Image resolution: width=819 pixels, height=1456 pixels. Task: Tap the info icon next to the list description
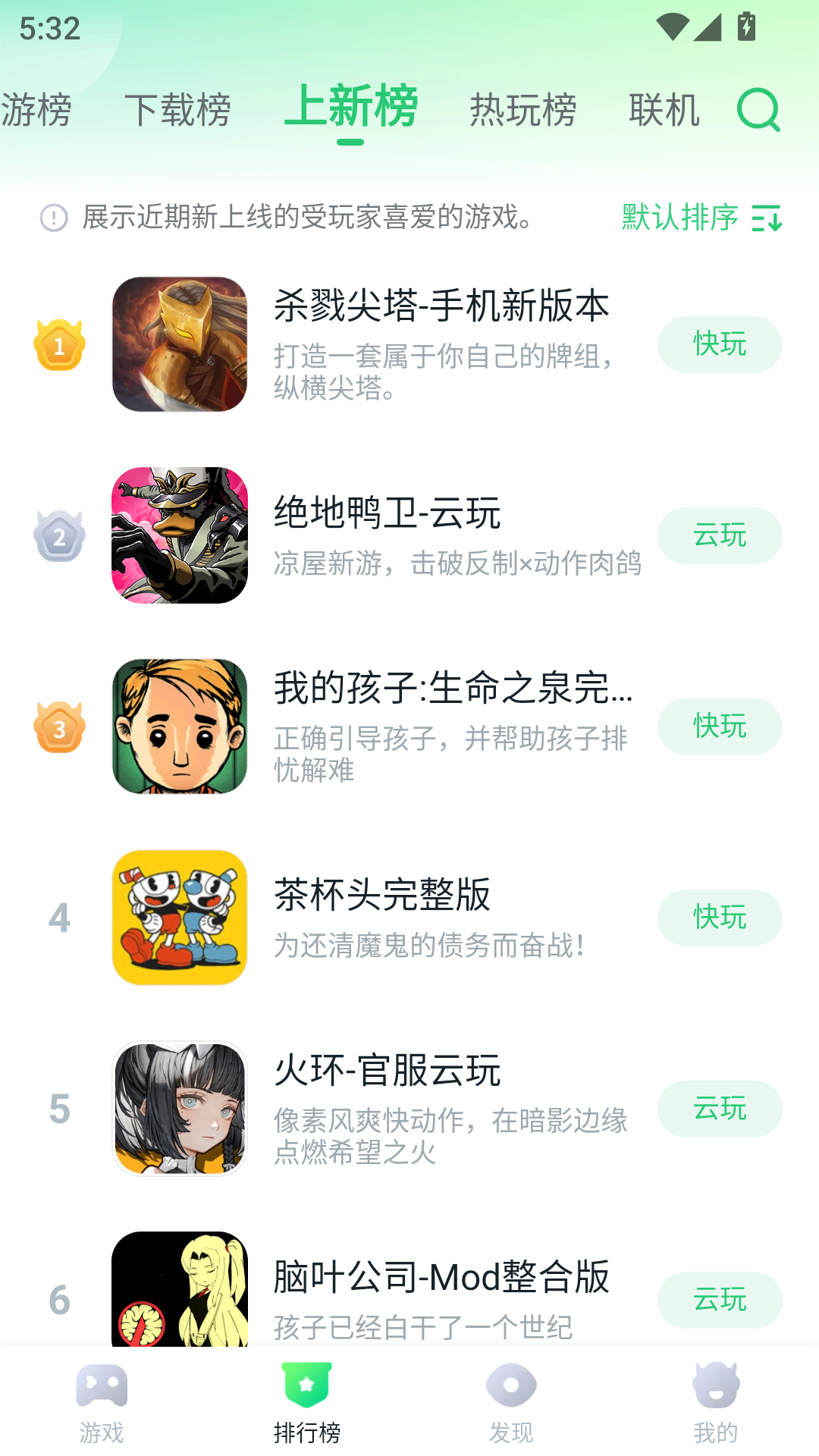[x=52, y=219]
